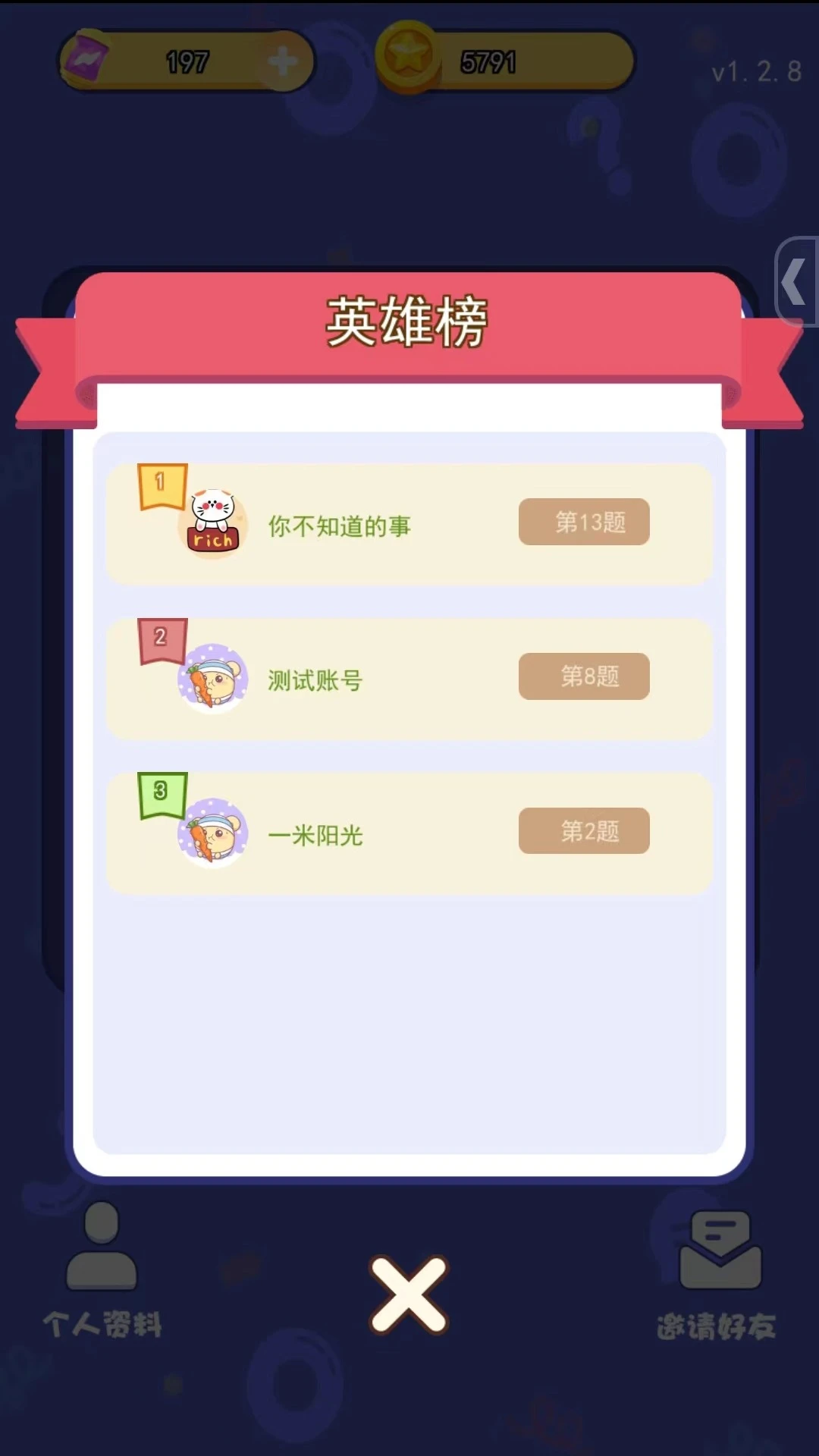Viewport: 819px width, 1456px height.
Task: Close the 英雄榜 leaderboard dialog
Action: click(x=409, y=1295)
